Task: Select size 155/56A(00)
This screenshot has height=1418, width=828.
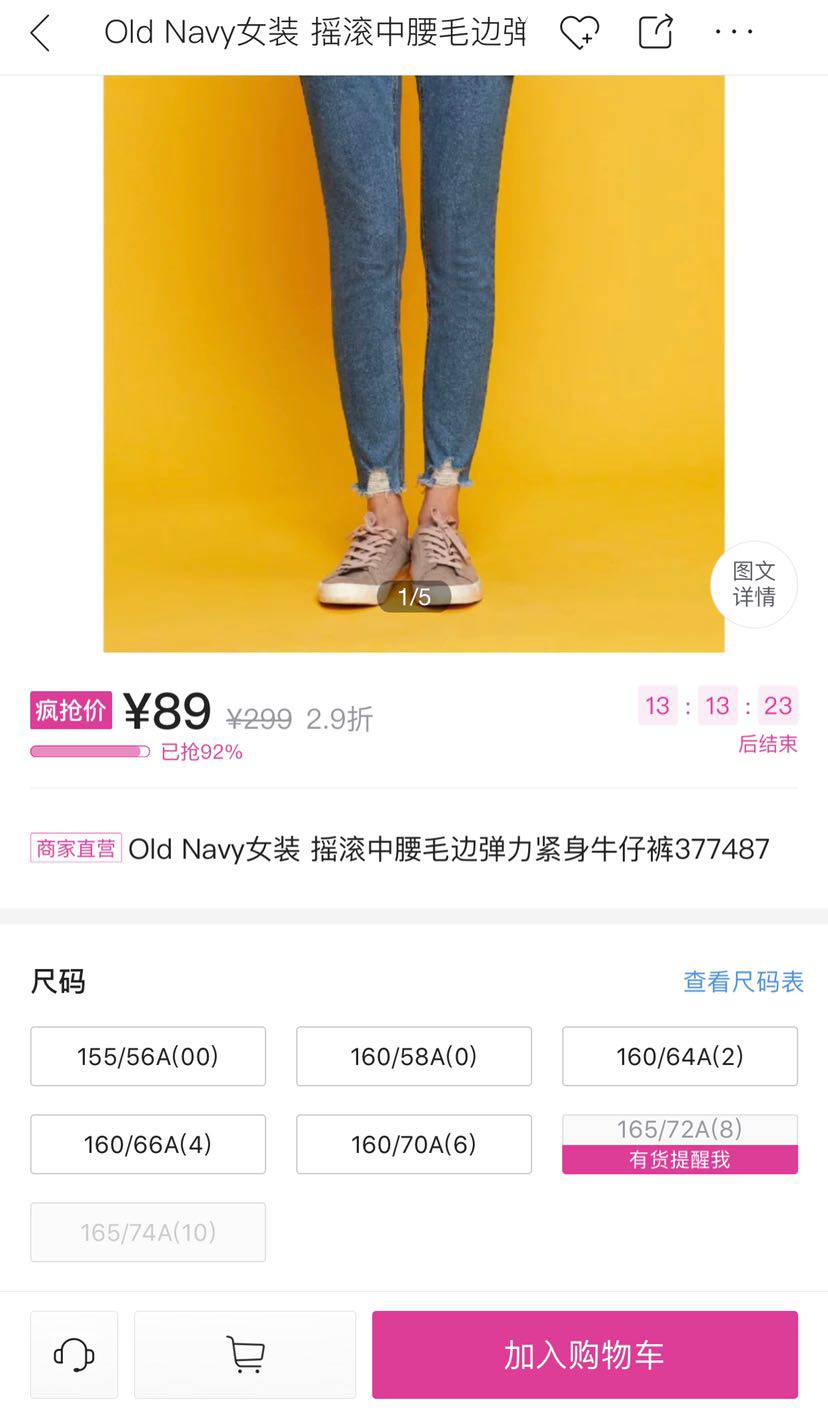Action: [148, 1056]
